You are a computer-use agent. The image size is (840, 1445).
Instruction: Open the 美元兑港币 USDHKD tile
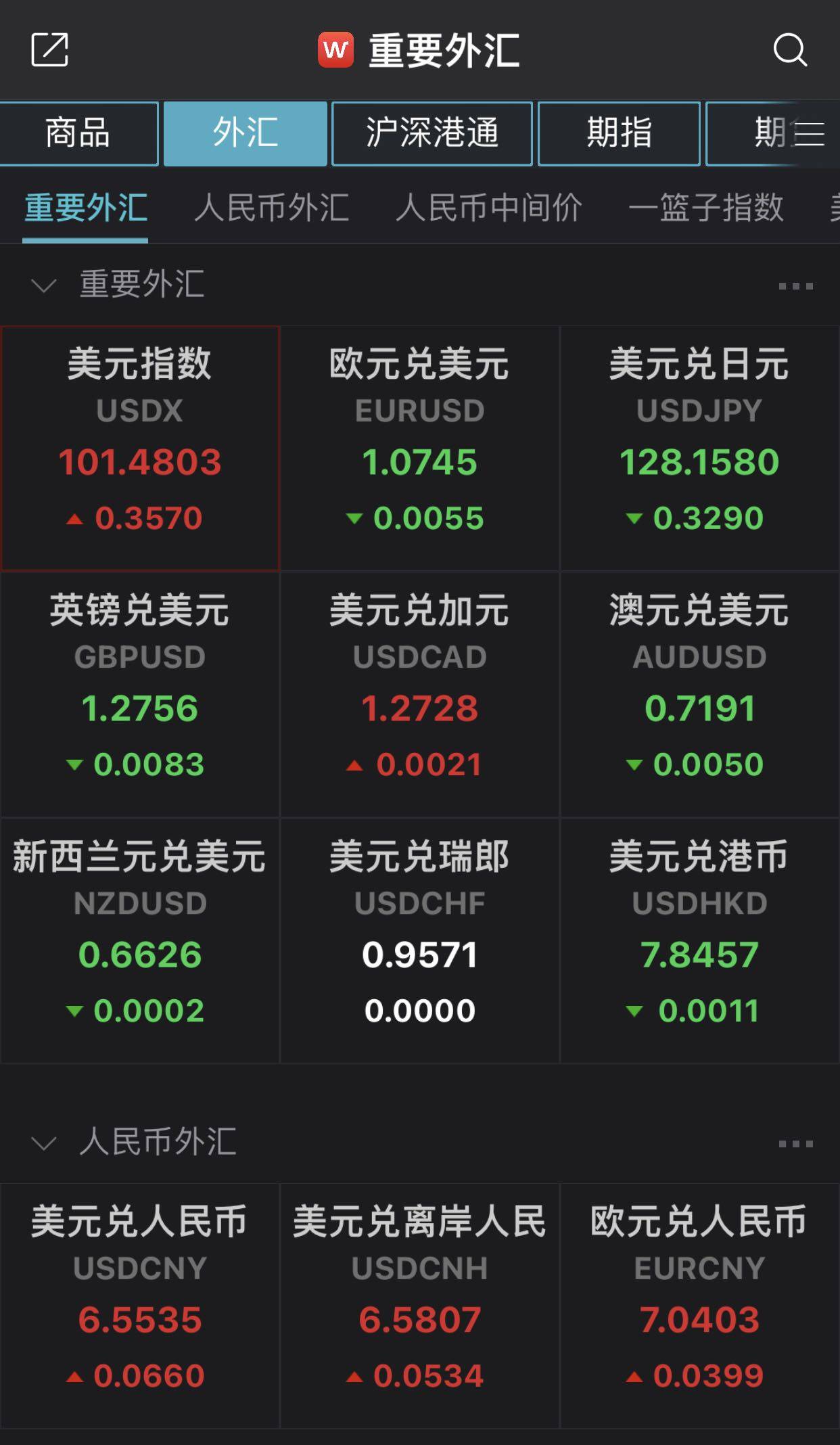tap(700, 941)
